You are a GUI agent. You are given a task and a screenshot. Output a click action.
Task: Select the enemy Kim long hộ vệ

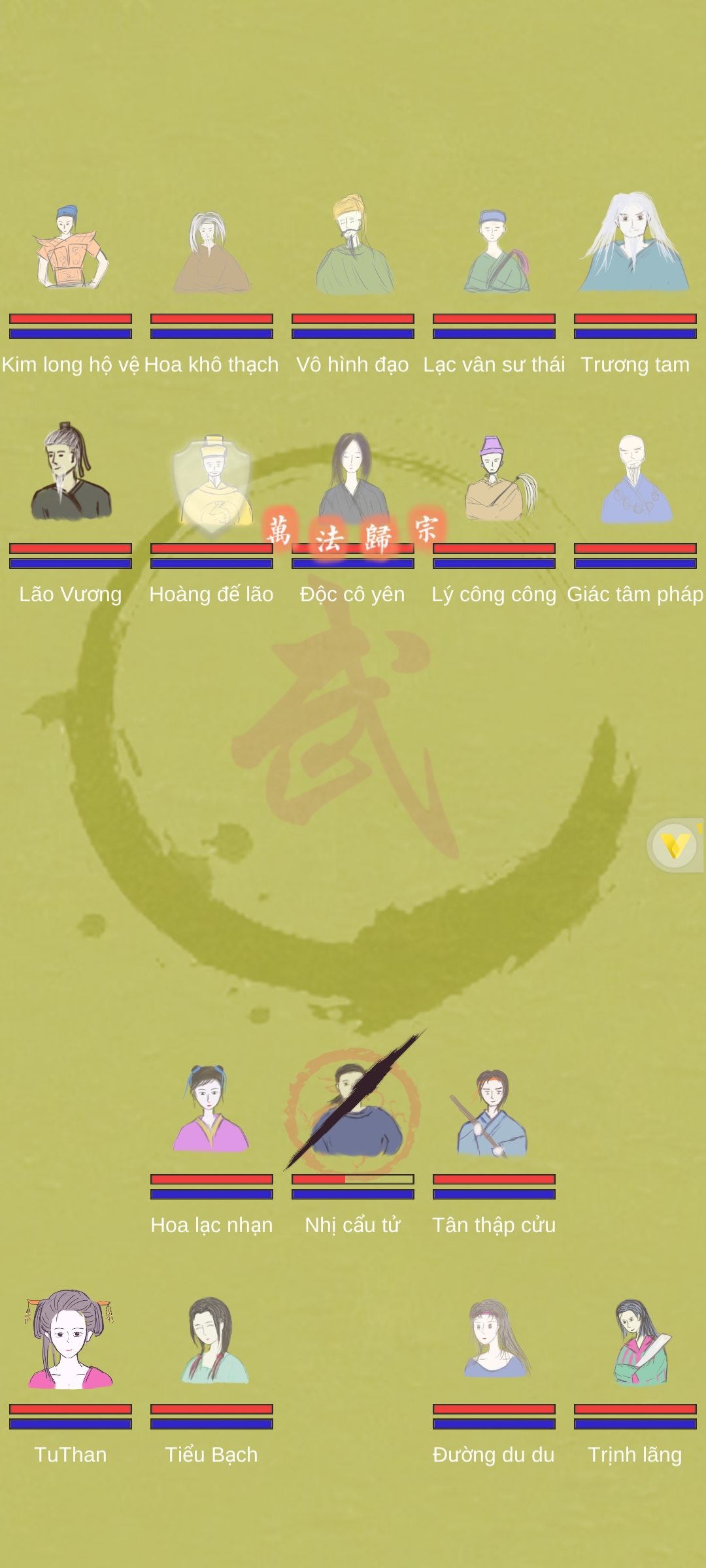pyautogui.click(x=71, y=249)
